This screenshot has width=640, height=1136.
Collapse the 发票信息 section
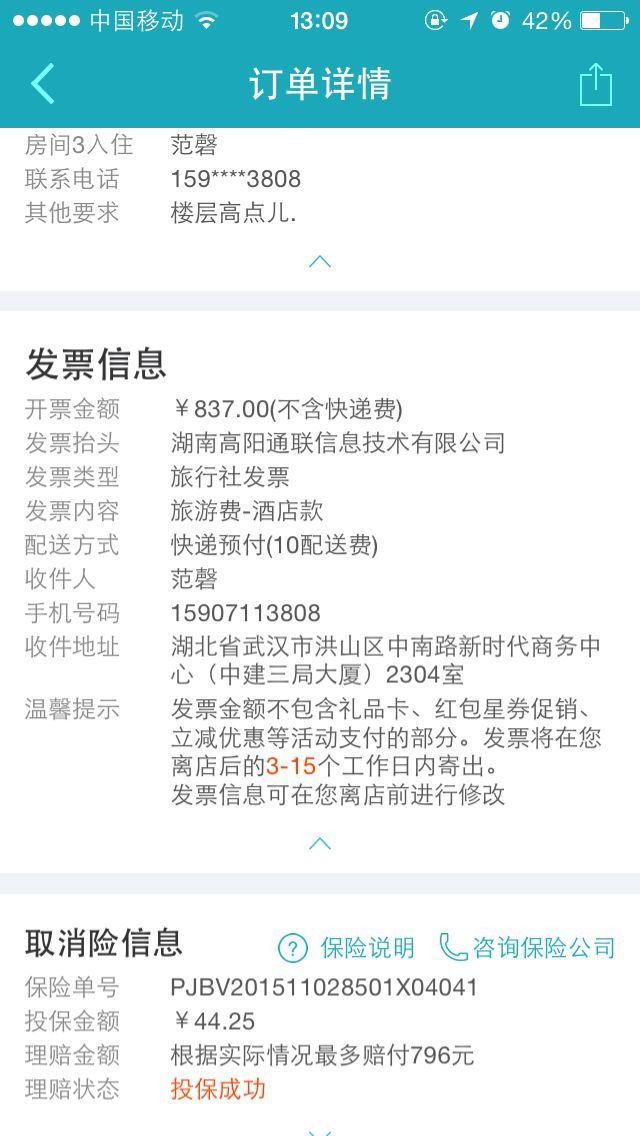tap(320, 844)
